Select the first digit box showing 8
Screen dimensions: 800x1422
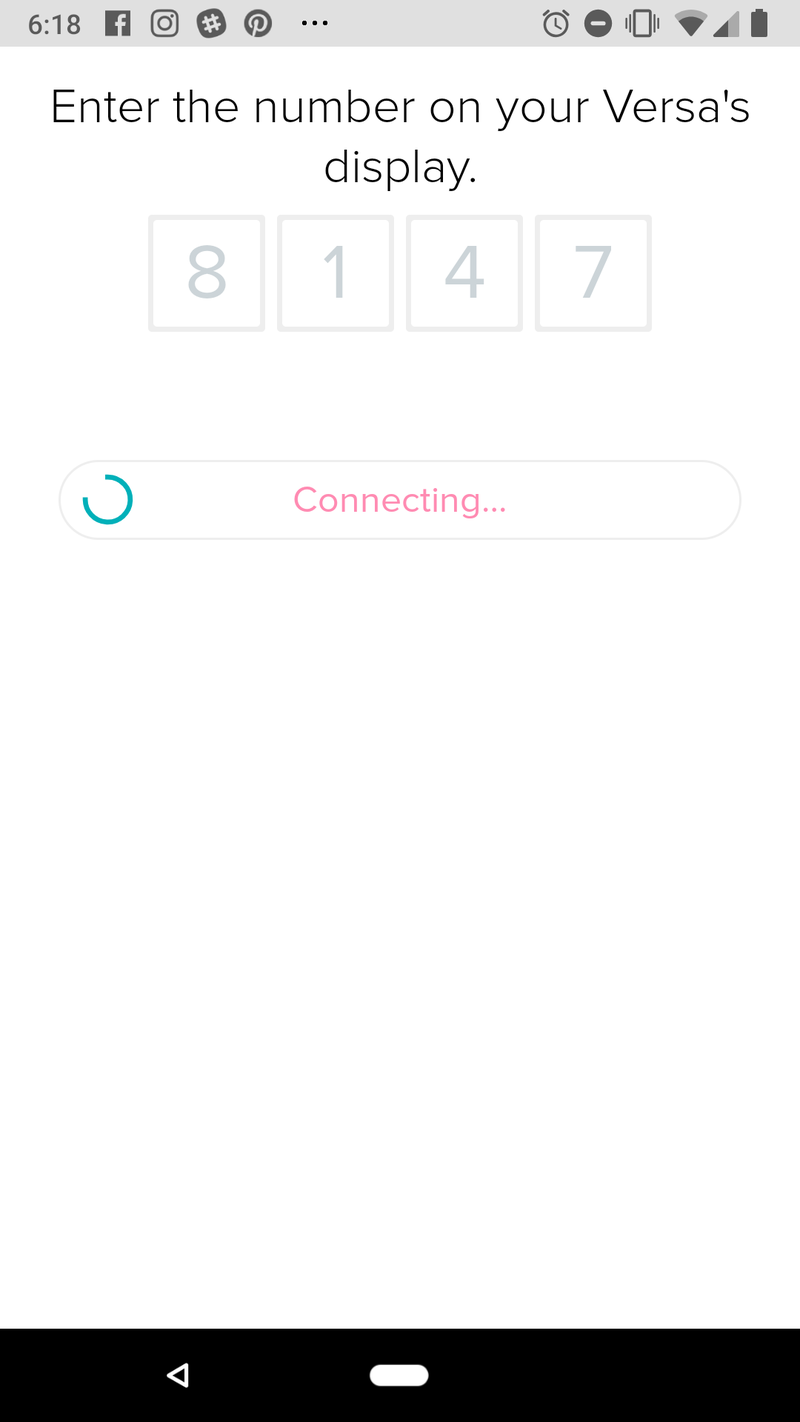[207, 273]
